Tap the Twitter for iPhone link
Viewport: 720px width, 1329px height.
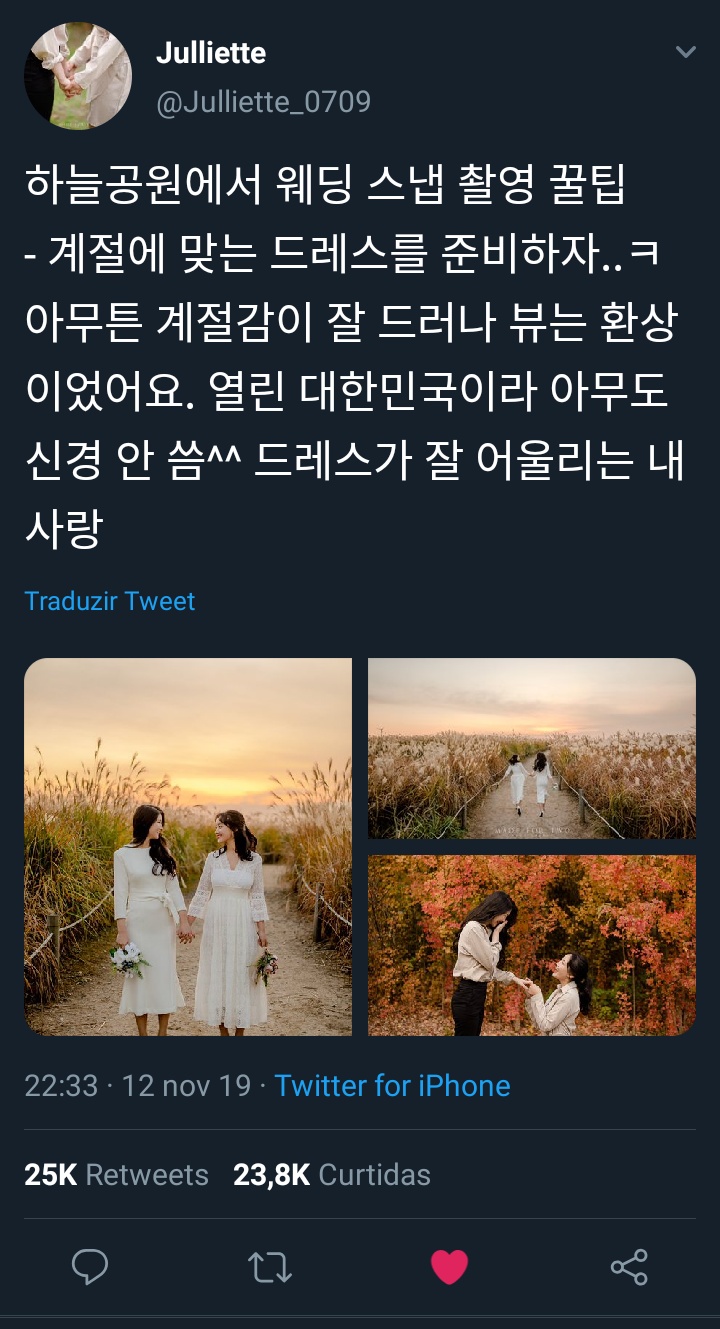[x=392, y=1086]
